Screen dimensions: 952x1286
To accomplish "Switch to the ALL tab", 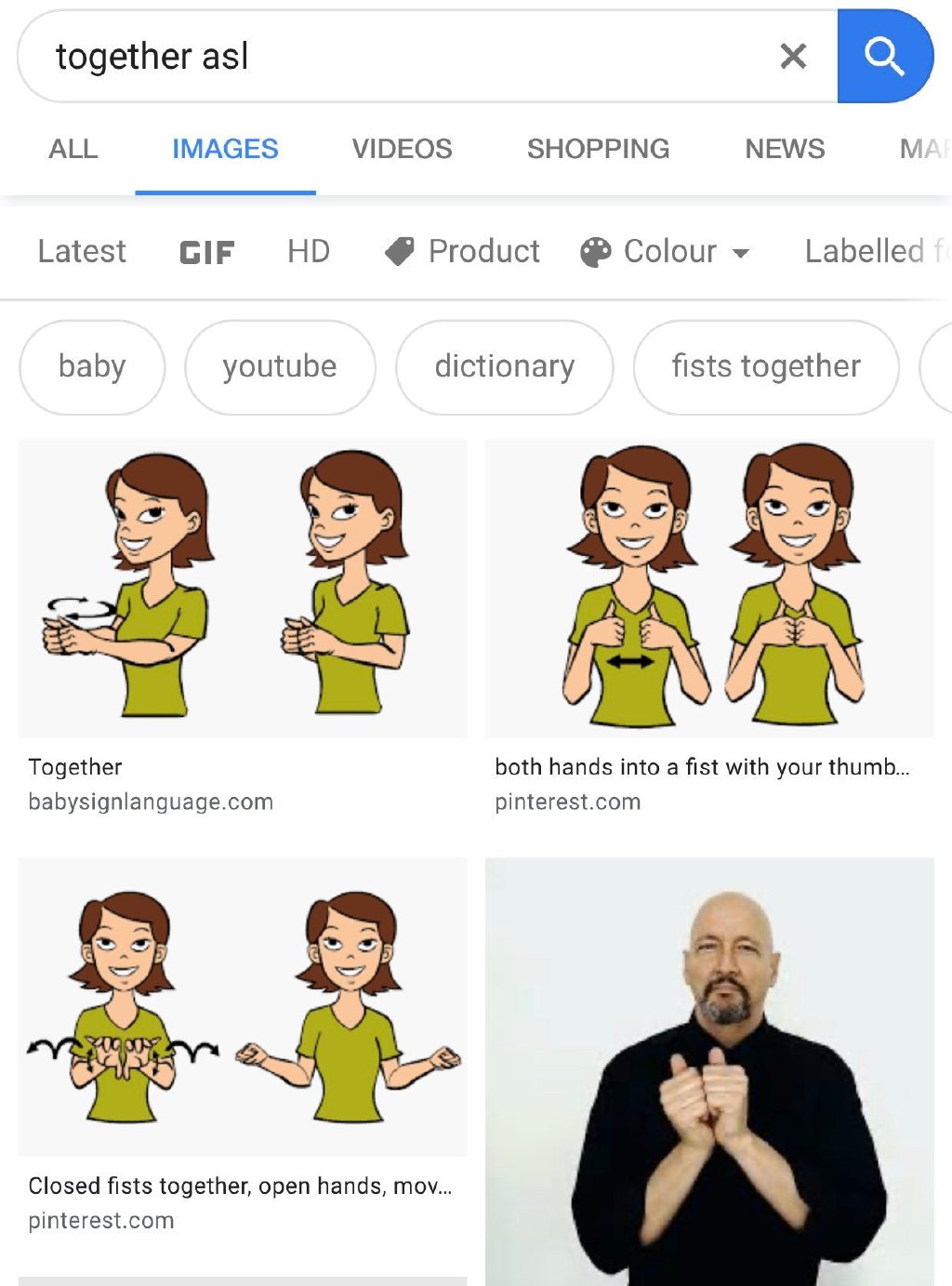I will tap(73, 149).
